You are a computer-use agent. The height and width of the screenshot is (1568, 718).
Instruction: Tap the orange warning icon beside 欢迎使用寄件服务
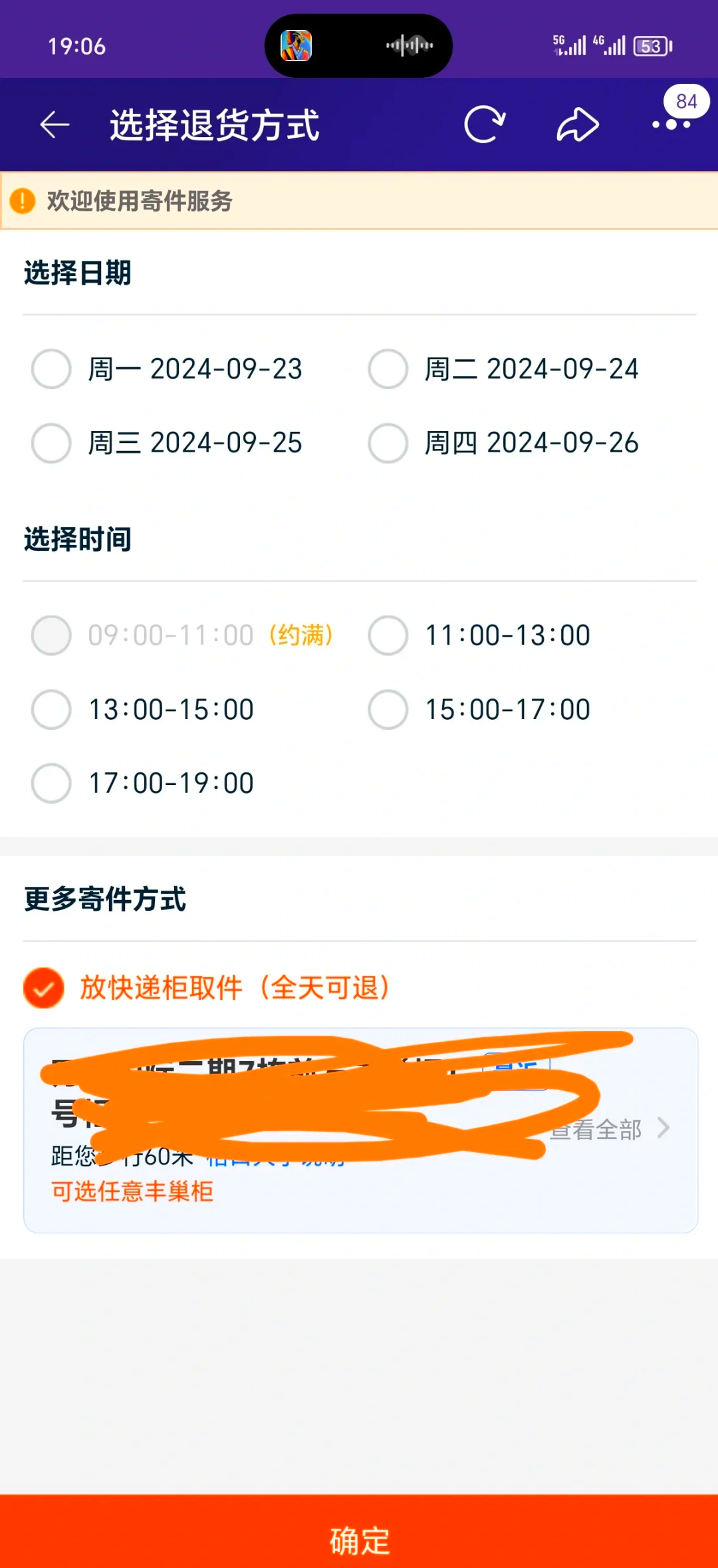(x=23, y=200)
